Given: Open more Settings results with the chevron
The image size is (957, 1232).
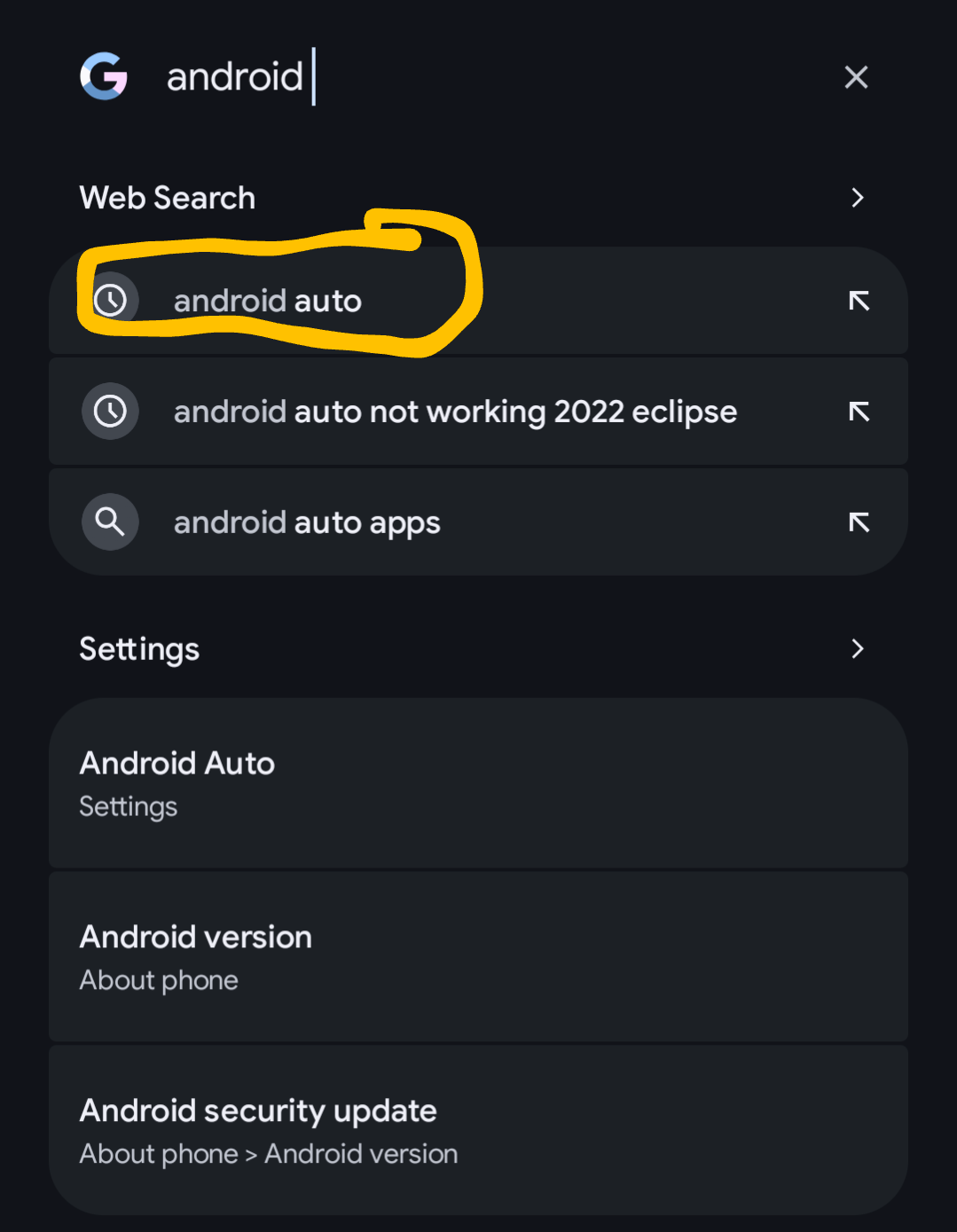Looking at the screenshot, I should pyautogui.click(x=856, y=648).
